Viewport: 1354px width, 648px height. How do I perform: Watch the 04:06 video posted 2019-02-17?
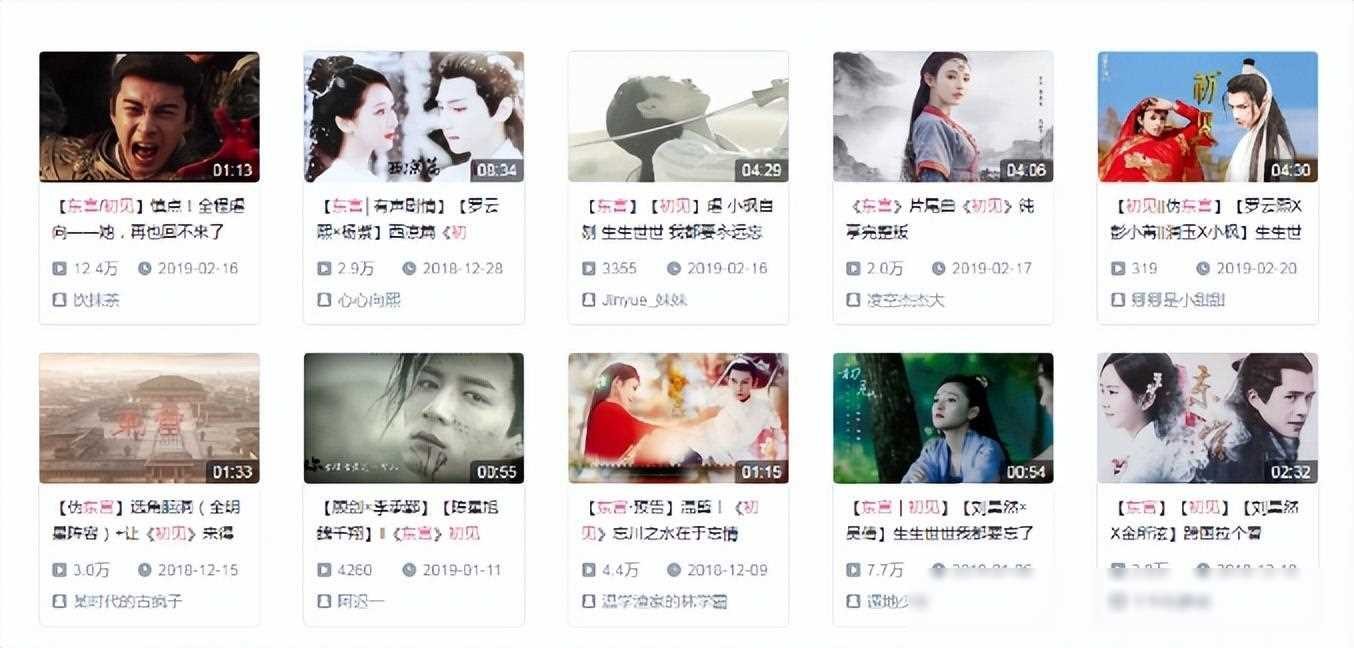942,117
